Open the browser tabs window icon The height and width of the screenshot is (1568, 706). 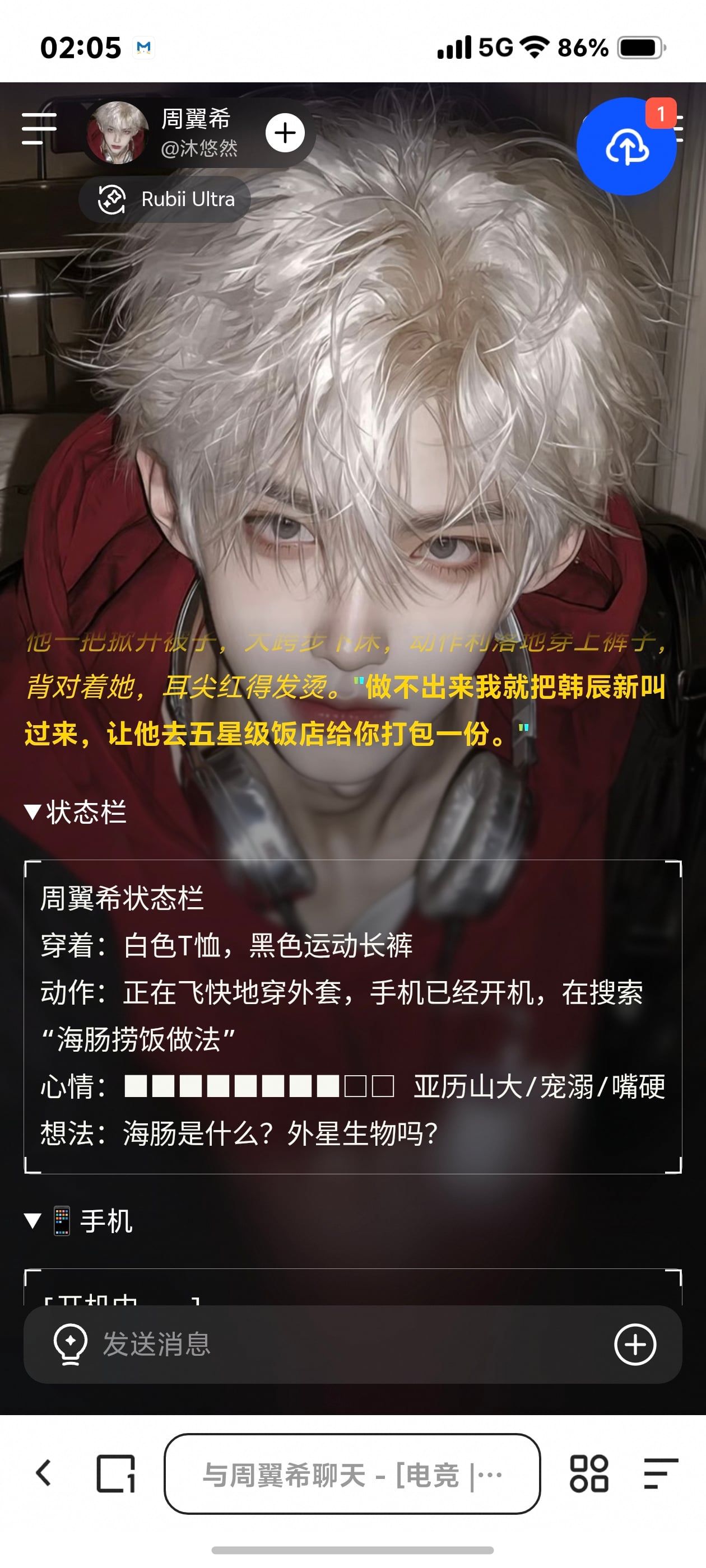(x=116, y=1474)
